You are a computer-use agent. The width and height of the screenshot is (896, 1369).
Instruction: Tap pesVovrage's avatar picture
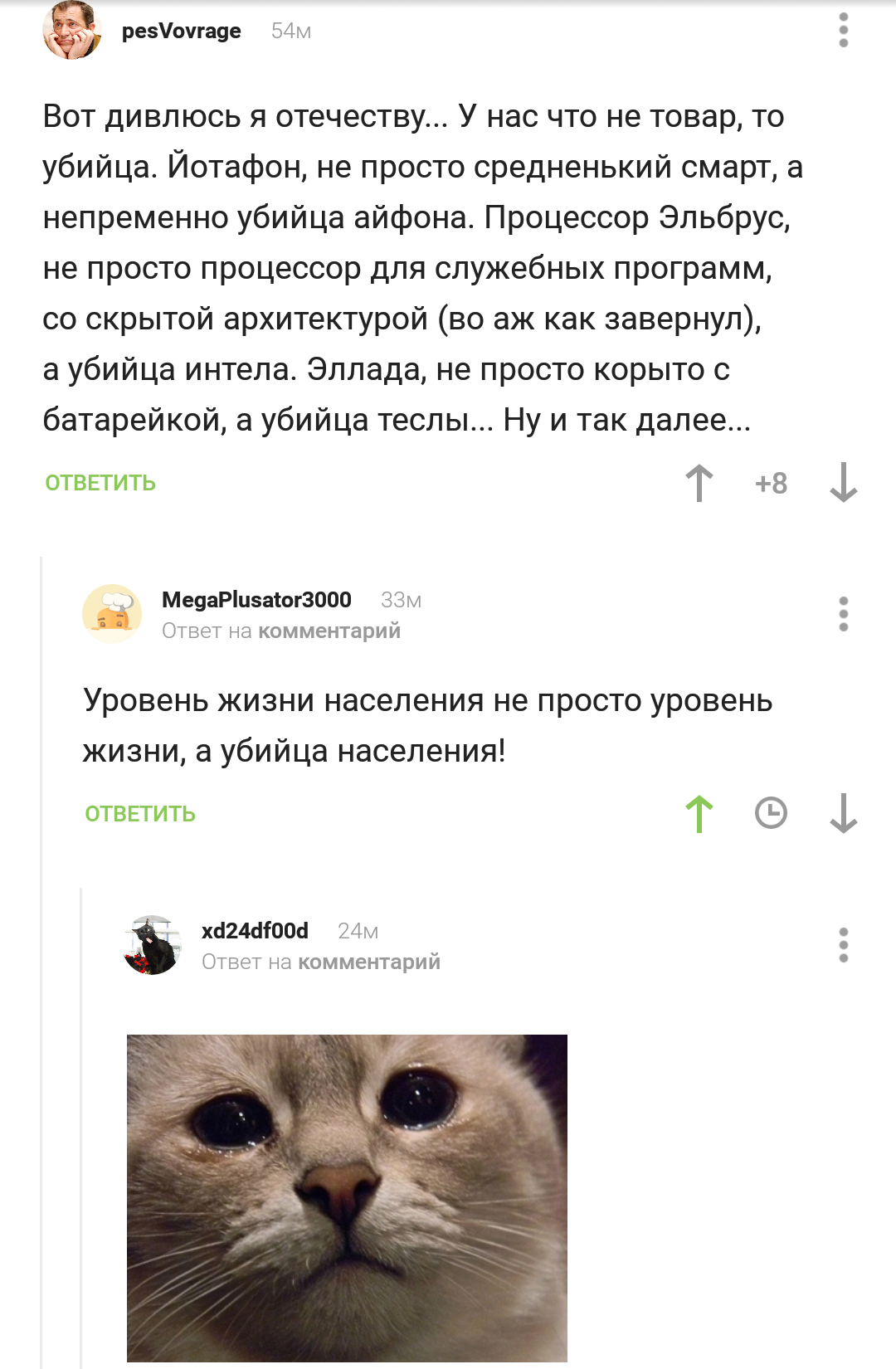coord(71,31)
